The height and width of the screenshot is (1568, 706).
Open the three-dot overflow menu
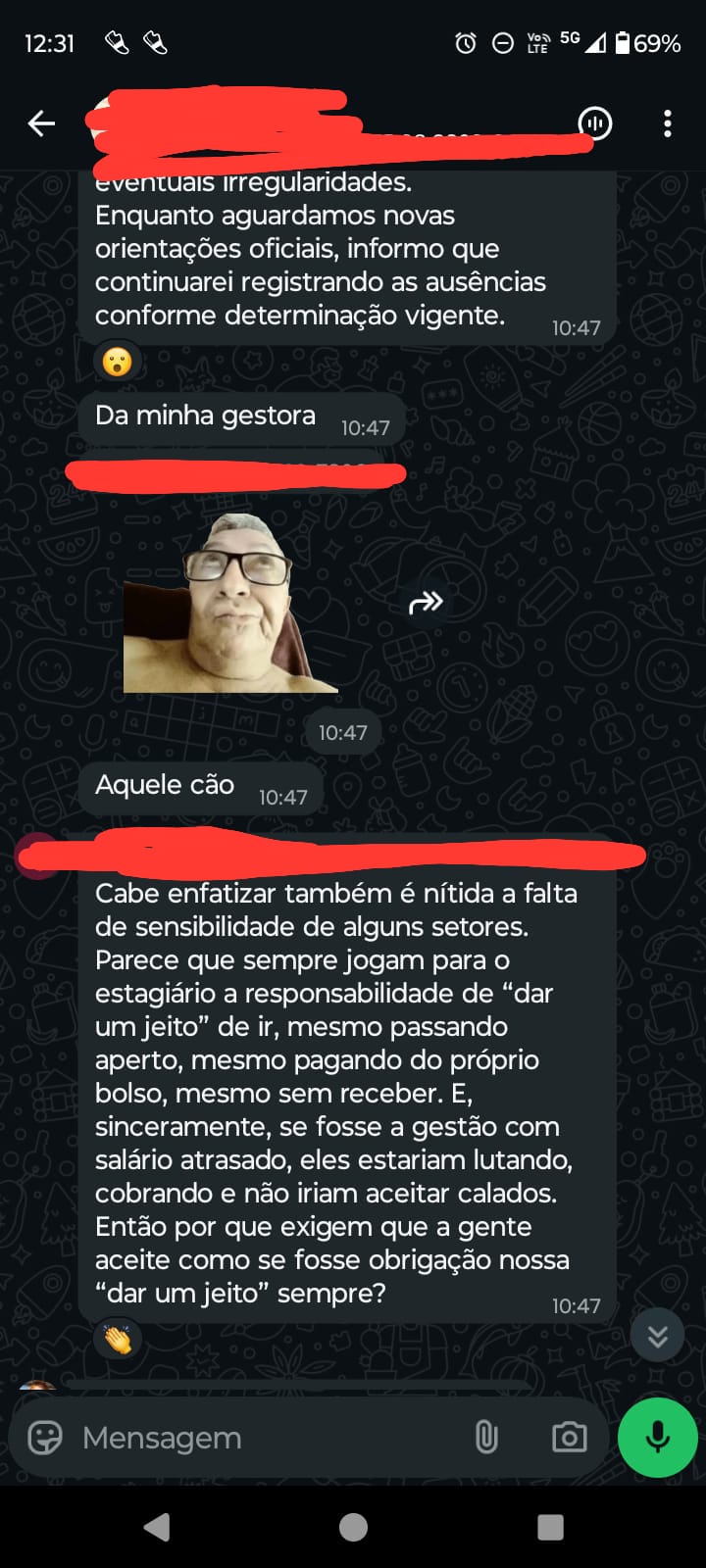click(668, 123)
